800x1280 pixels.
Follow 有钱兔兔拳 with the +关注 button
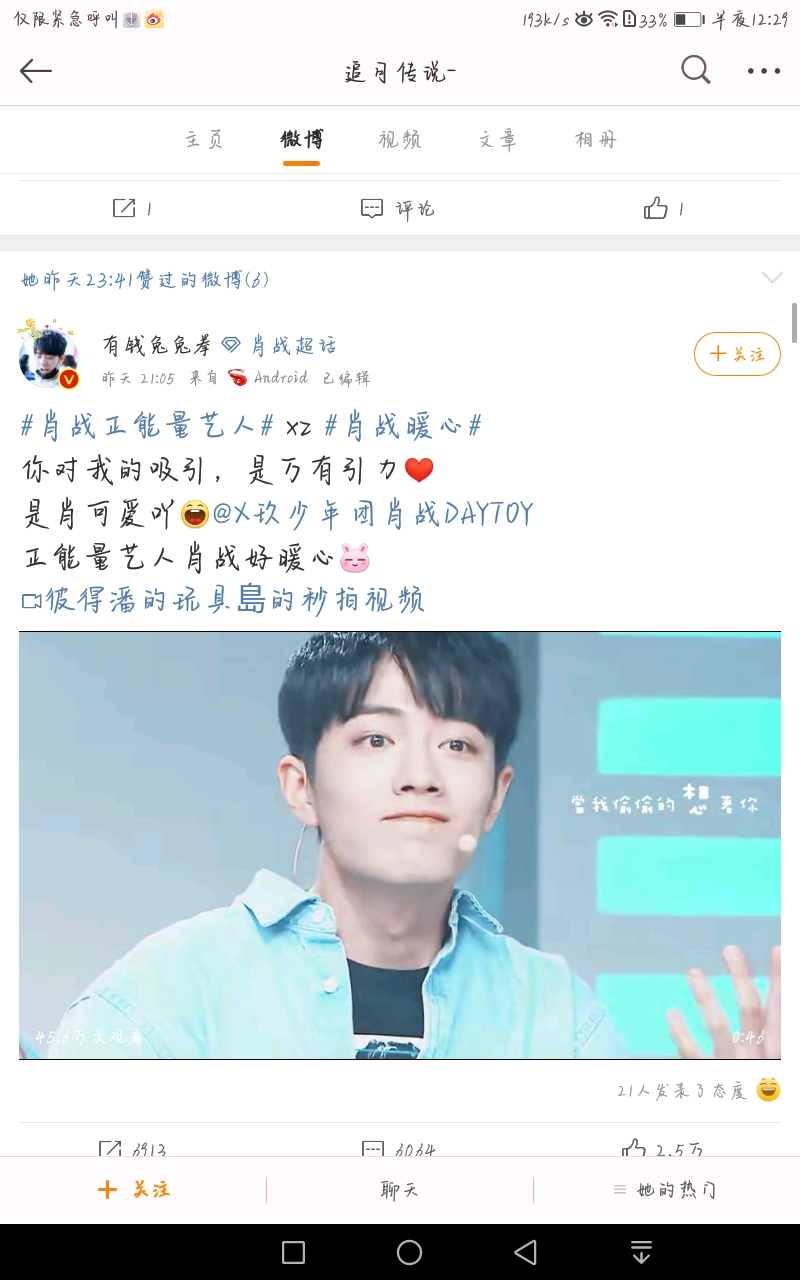point(737,354)
